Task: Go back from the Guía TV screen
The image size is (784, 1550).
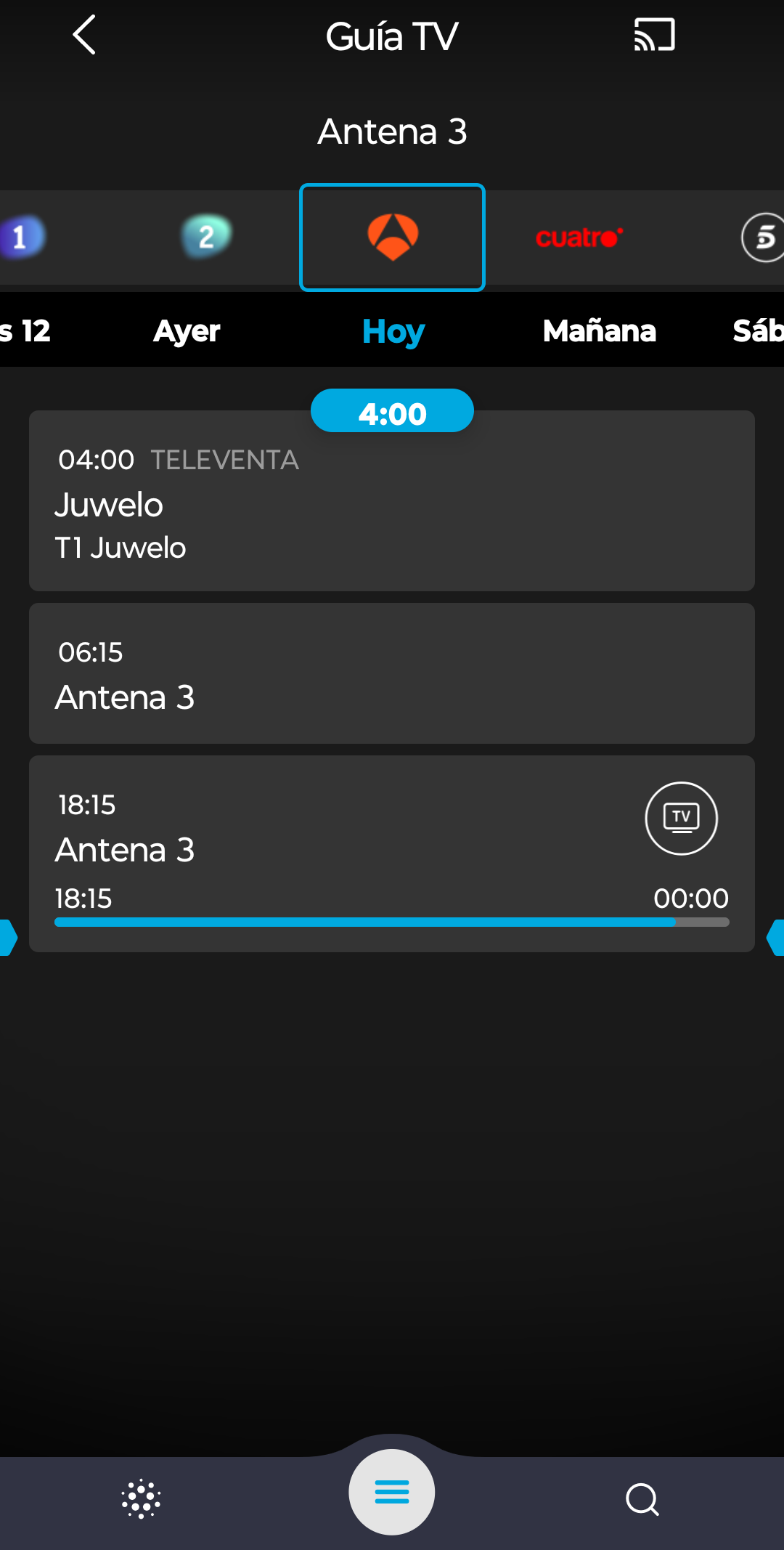Action: pos(84,35)
